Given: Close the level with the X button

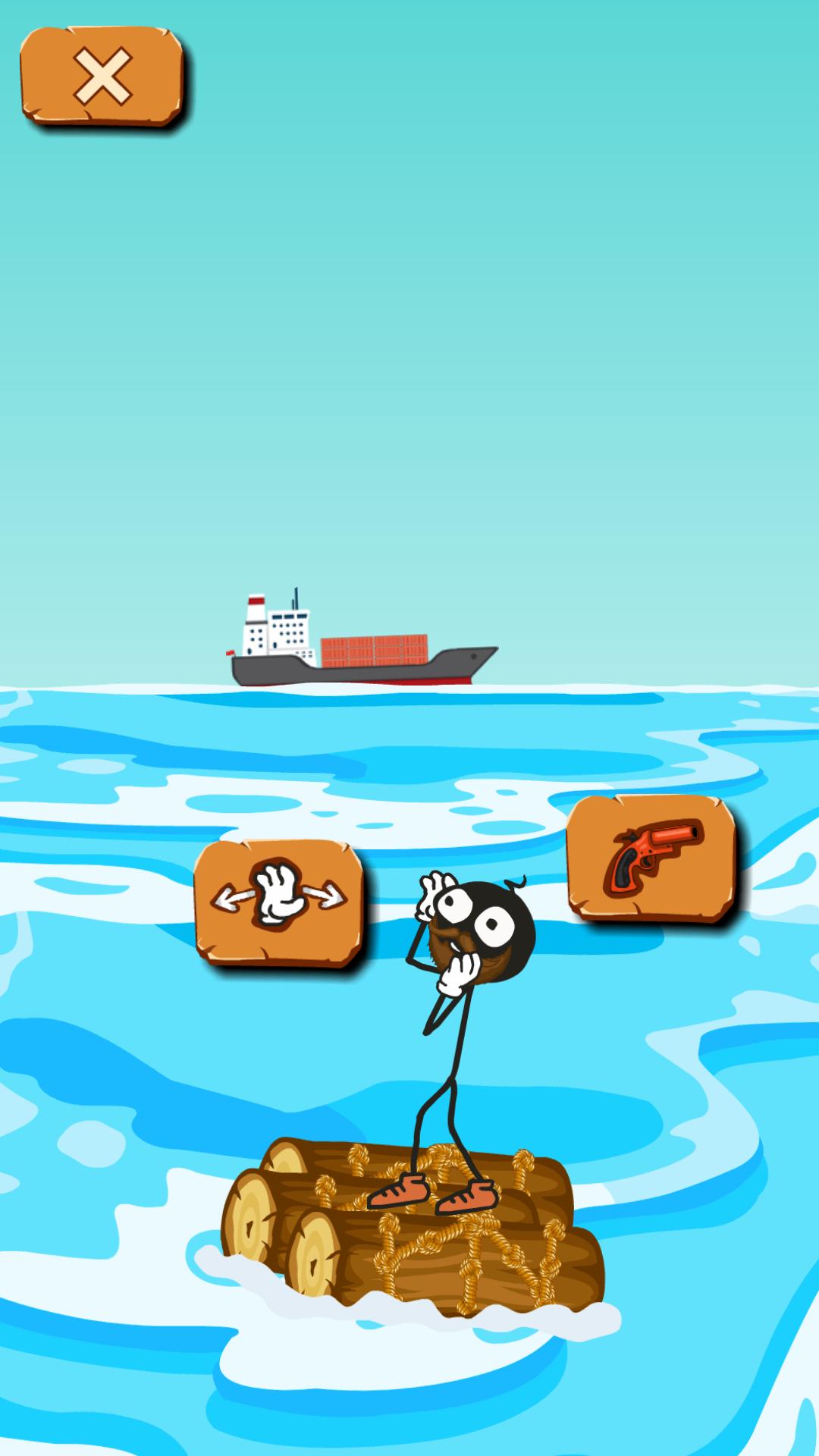Looking at the screenshot, I should click(102, 76).
